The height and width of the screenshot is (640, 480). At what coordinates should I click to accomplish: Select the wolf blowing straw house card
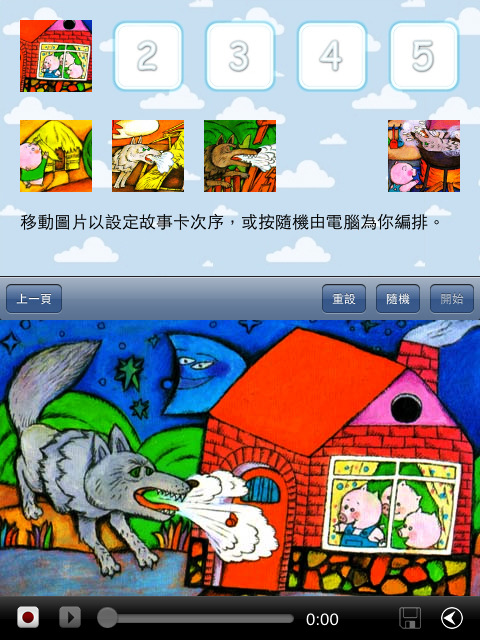pos(148,156)
